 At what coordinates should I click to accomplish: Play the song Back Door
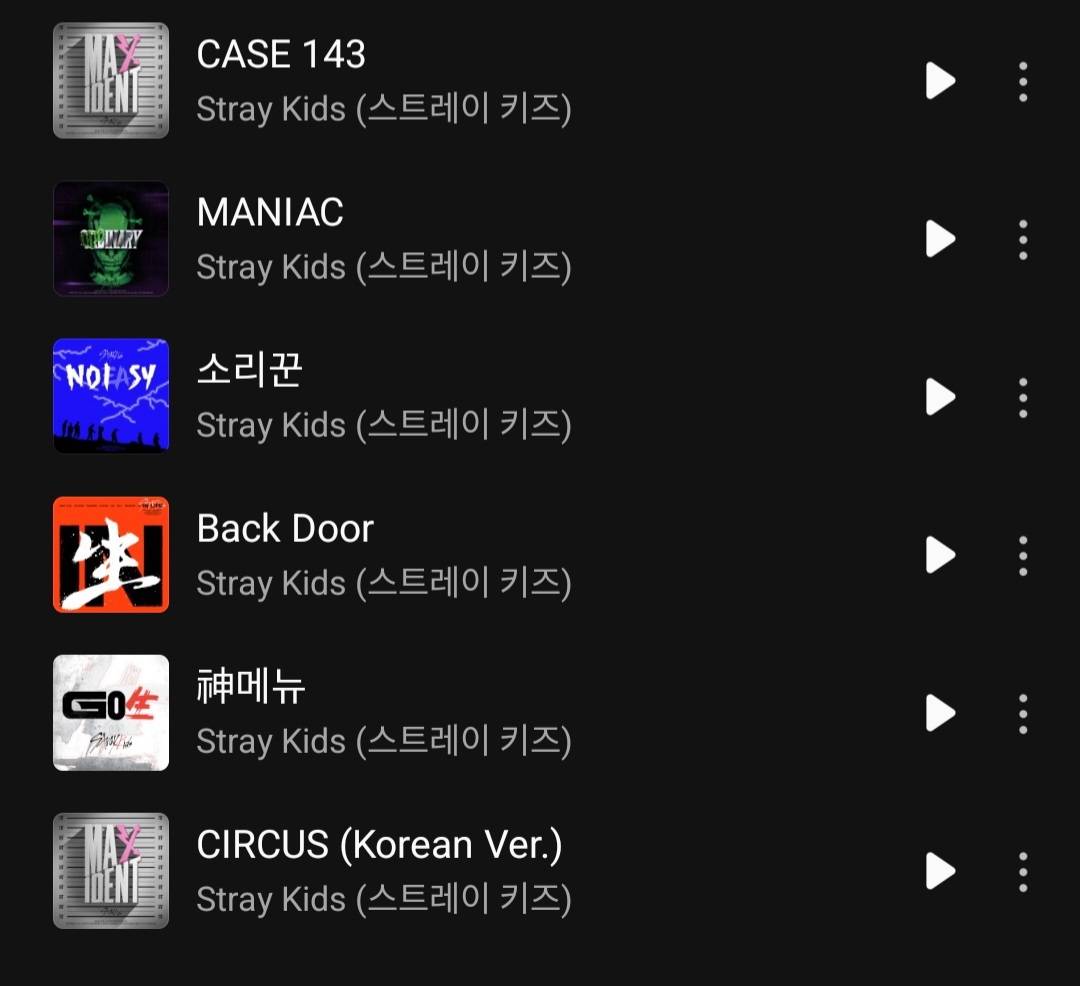pos(940,555)
